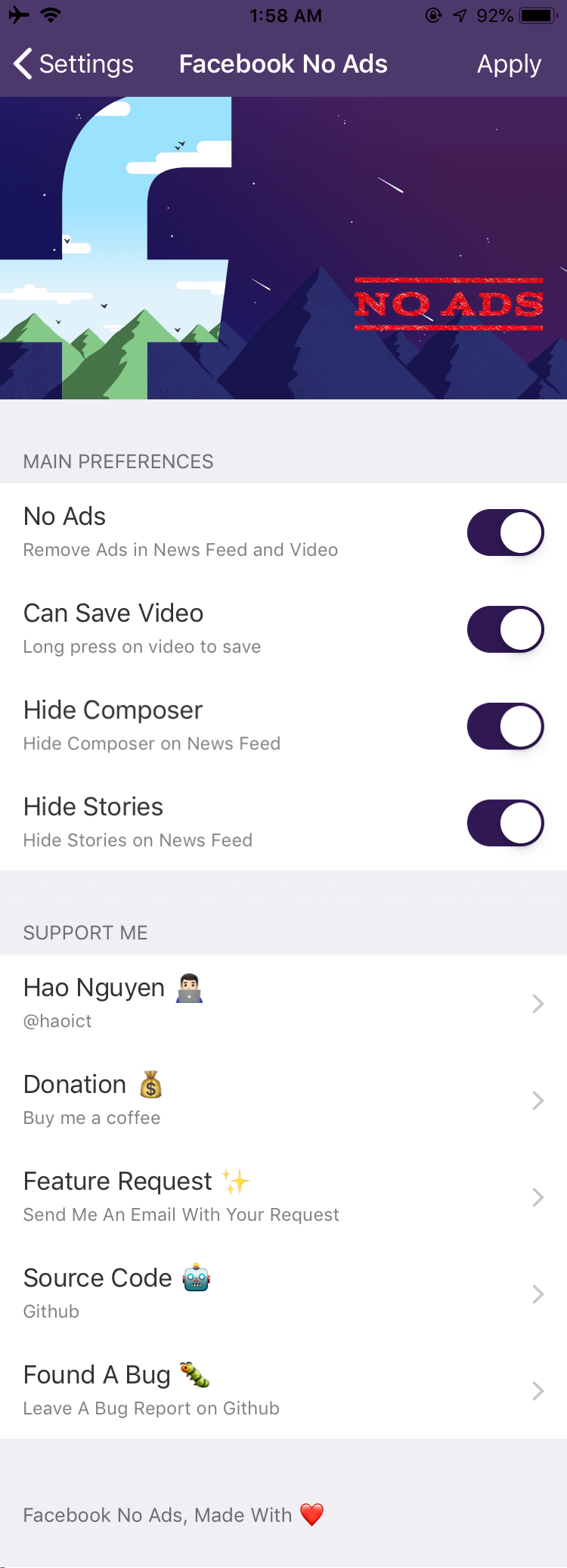Disable the No Ads switch
Screen dimensions: 567x1568
pyautogui.click(x=505, y=532)
